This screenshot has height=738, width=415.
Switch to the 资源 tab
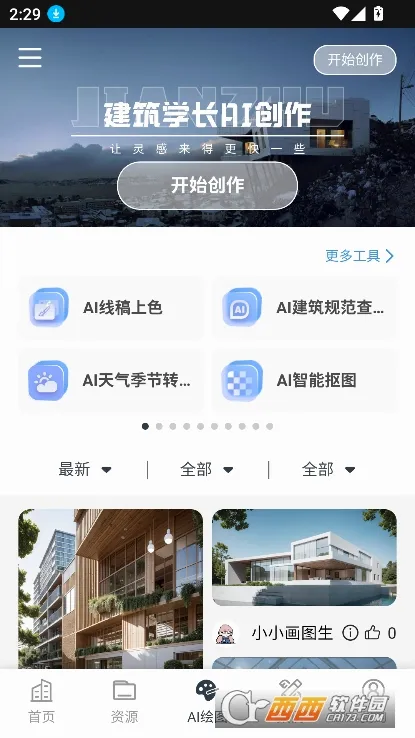(x=124, y=701)
